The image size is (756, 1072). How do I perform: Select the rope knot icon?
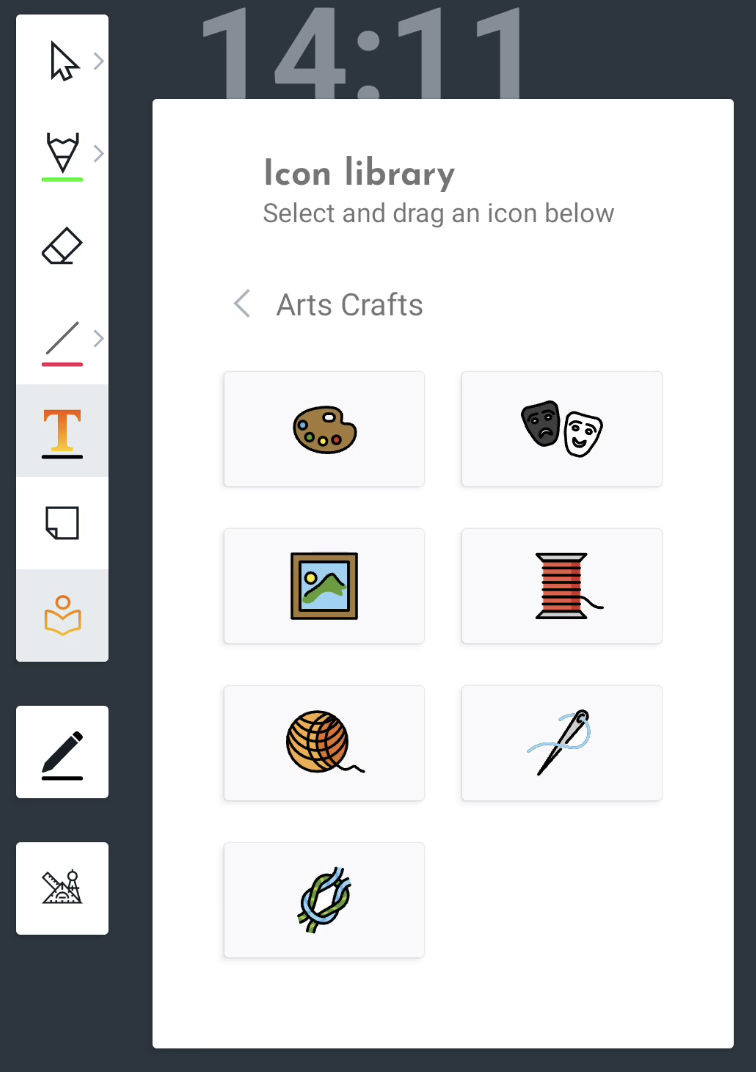[324, 900]
